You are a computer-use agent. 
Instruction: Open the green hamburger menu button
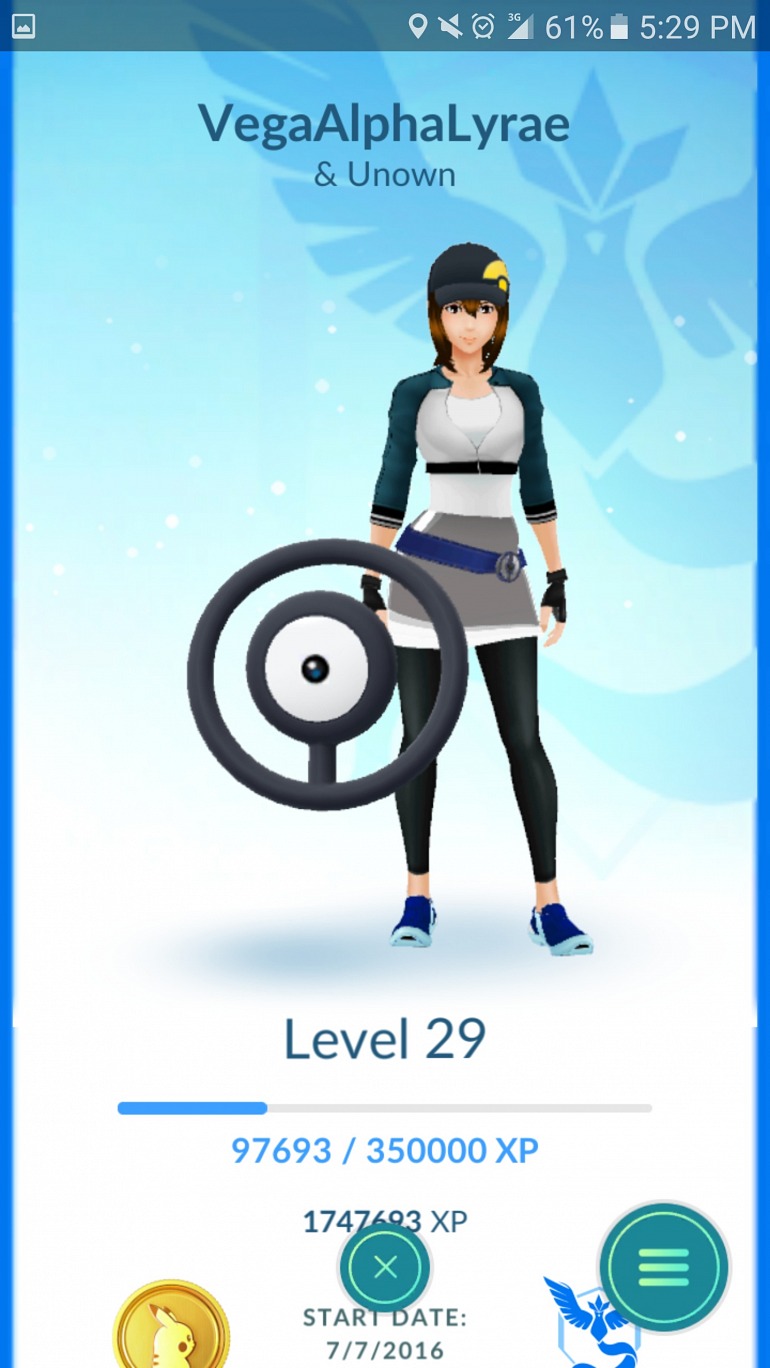(x=664, y=1268)
